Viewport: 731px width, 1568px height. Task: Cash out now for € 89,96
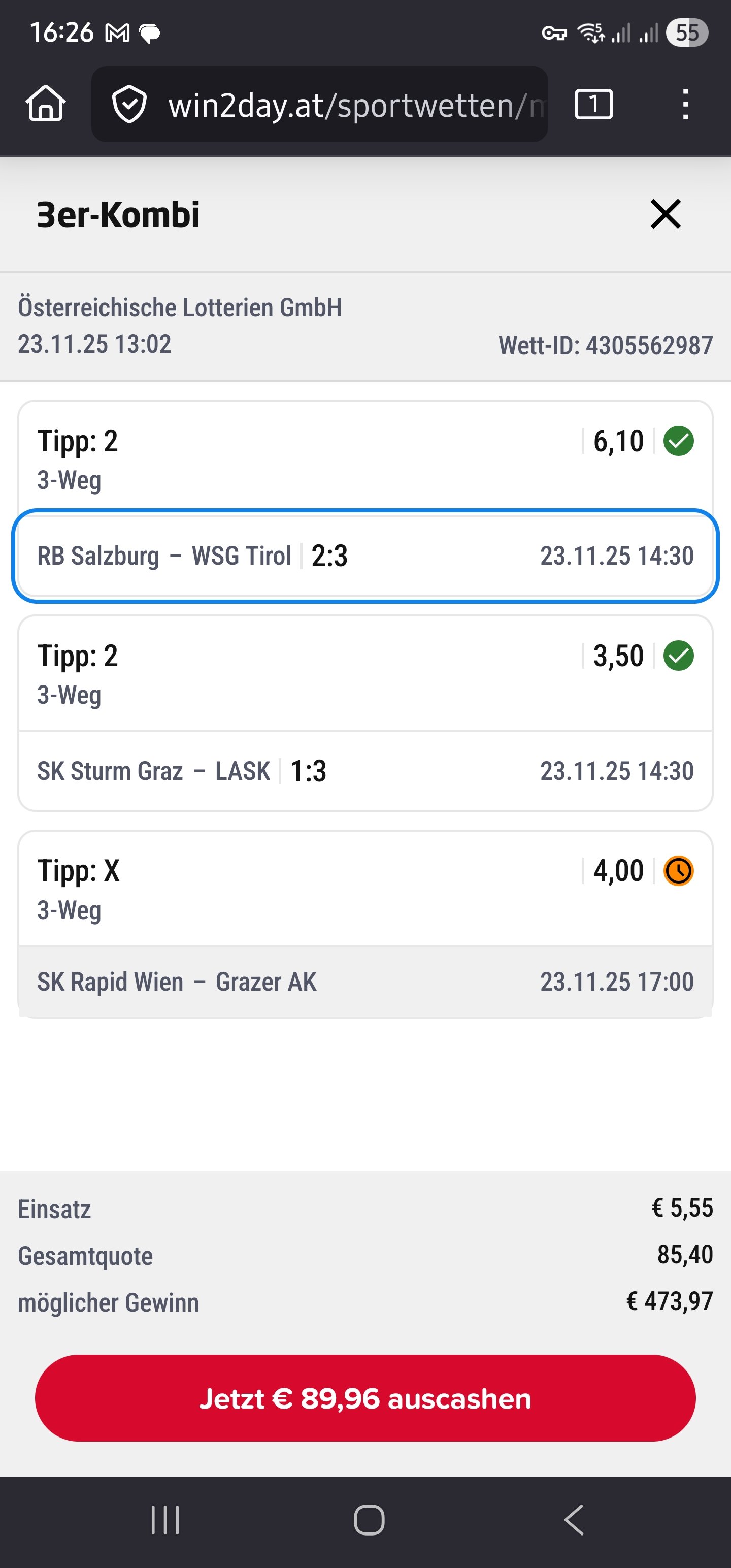(365, 1398)
